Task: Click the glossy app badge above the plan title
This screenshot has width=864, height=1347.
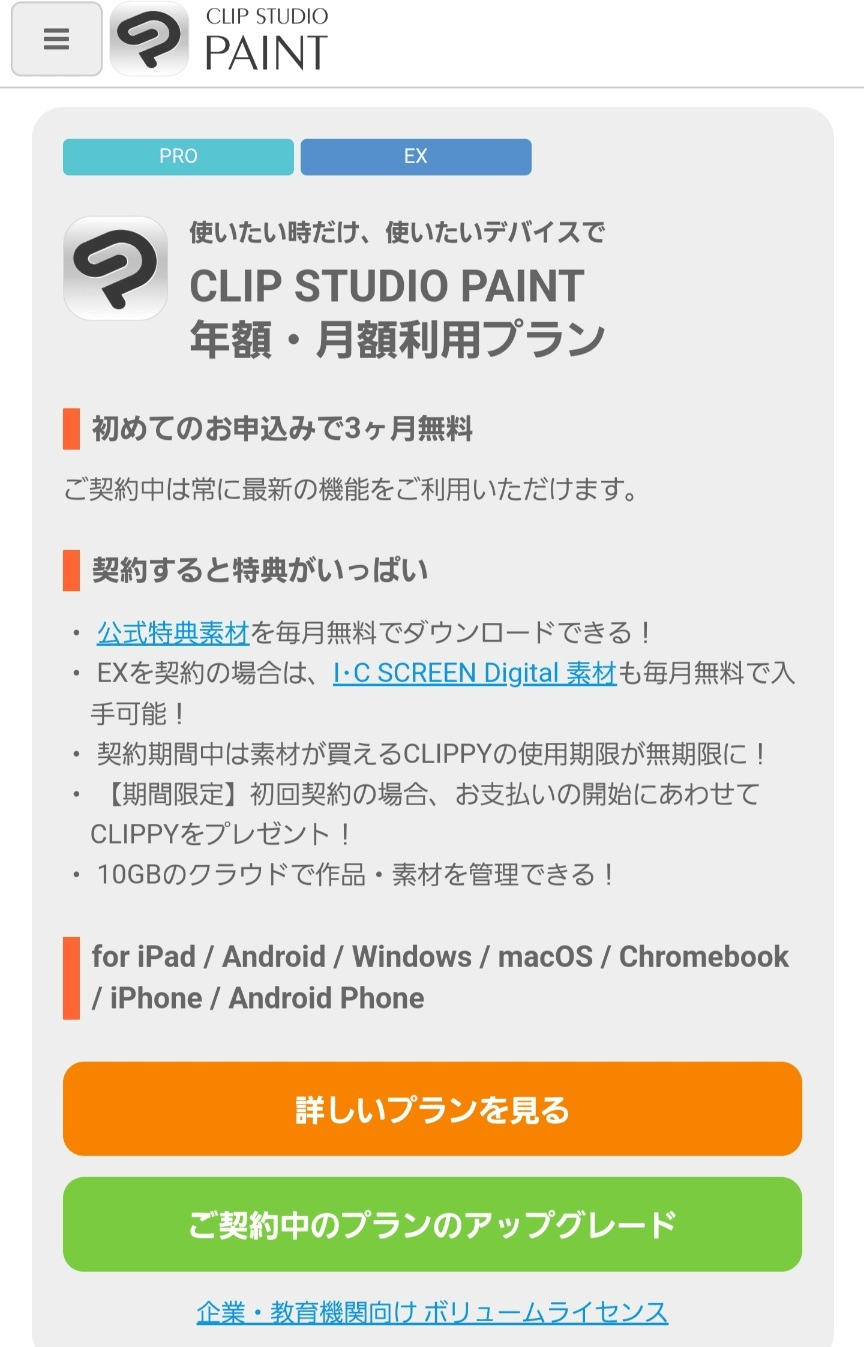Action: 115,268
